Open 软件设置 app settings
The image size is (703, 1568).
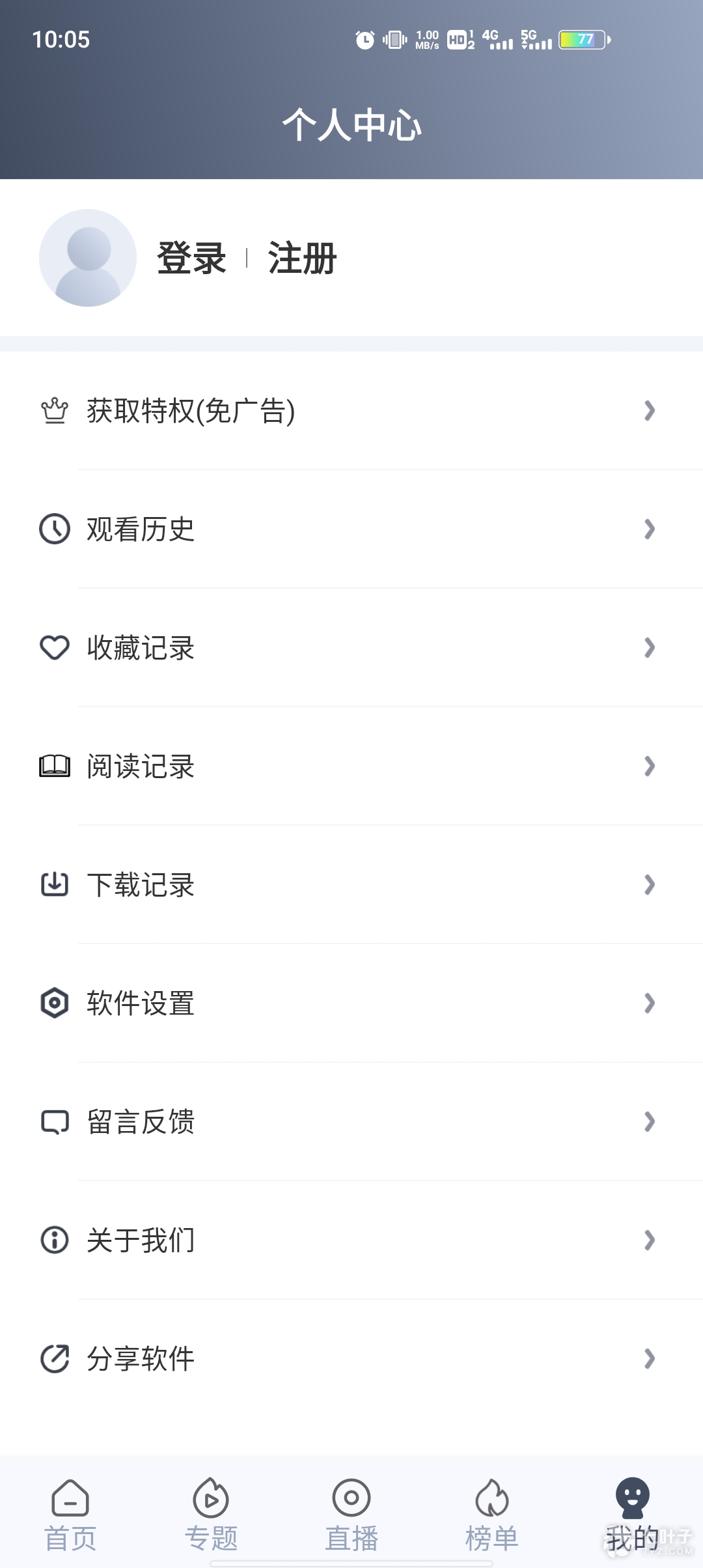(351, 1003)
